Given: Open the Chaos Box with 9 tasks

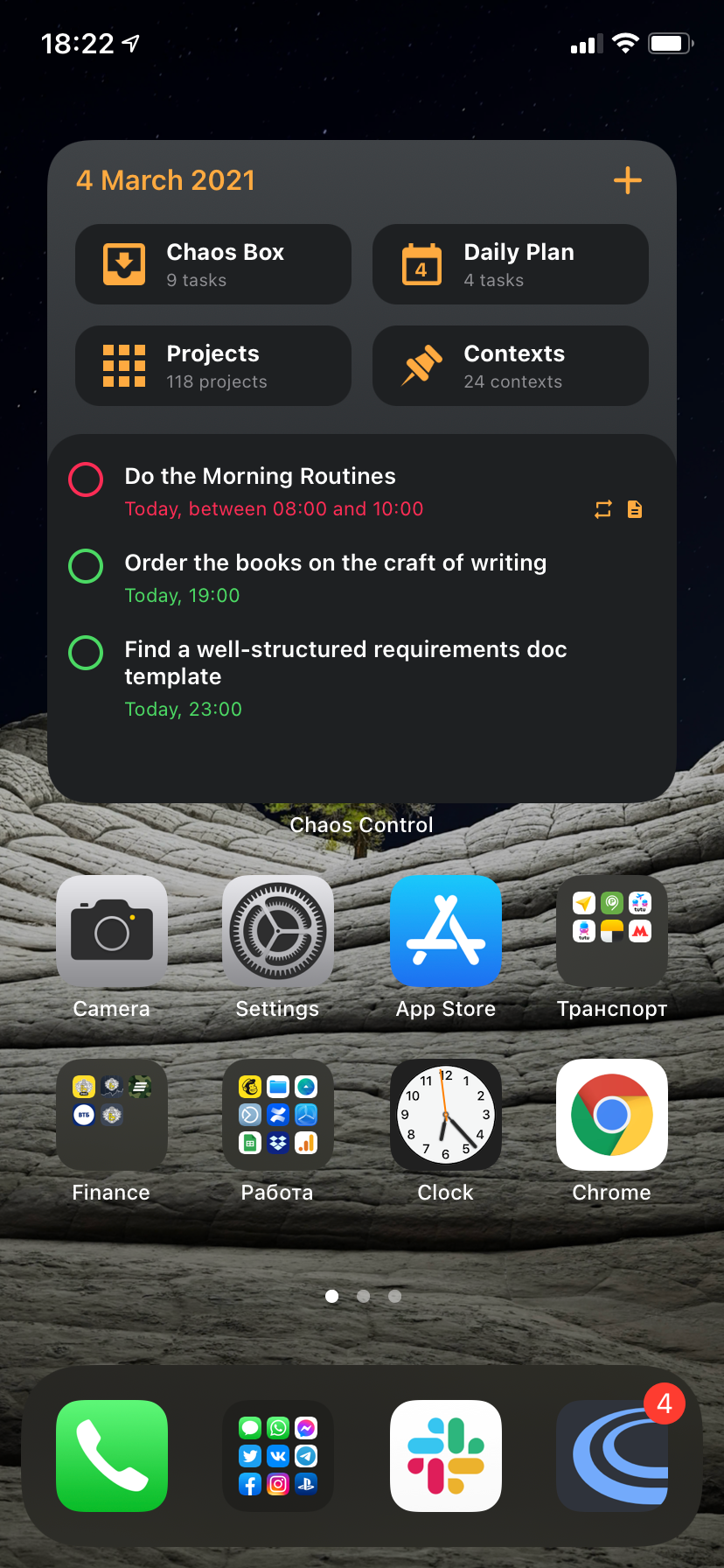Looking at the screenshot, I should pos(213,264).
